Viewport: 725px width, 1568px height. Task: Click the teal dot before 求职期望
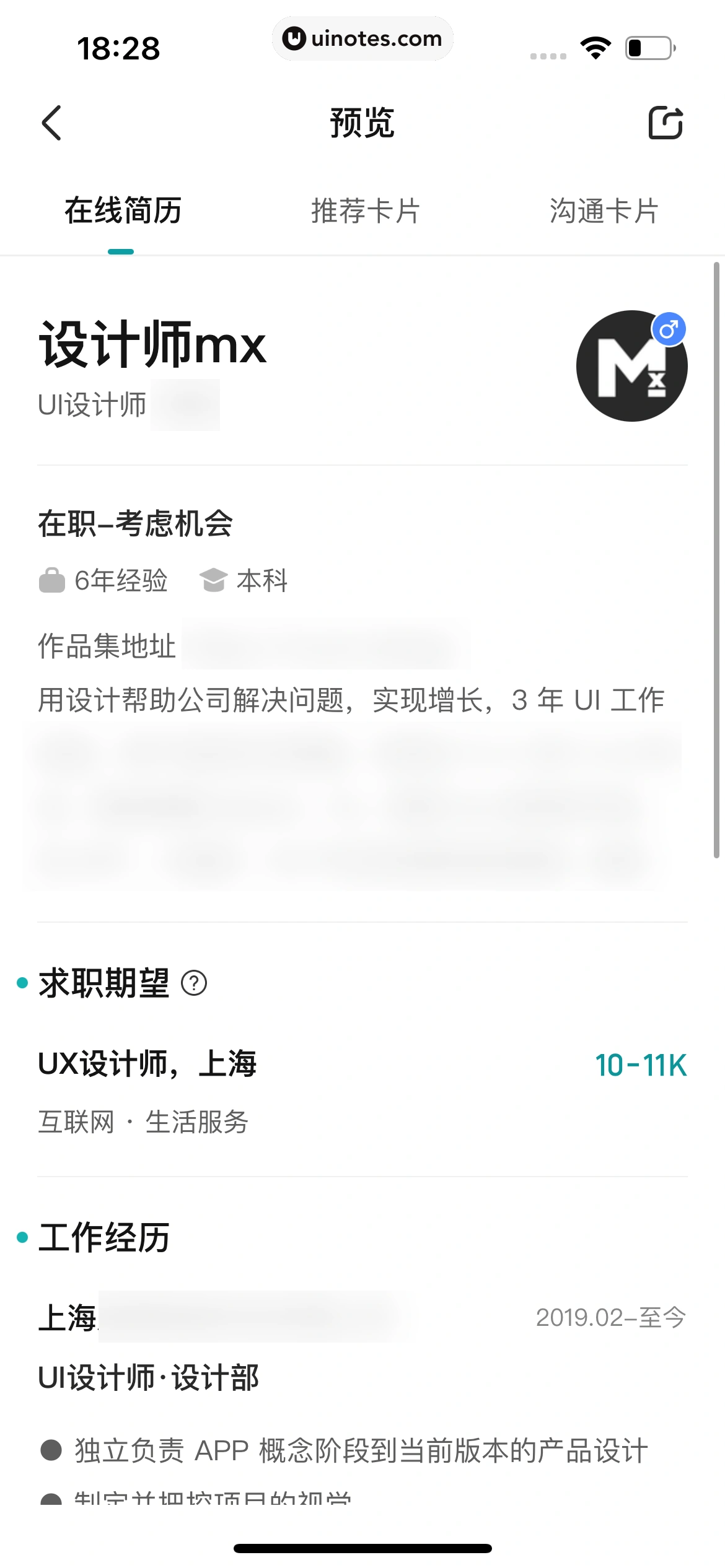[22, 982]
